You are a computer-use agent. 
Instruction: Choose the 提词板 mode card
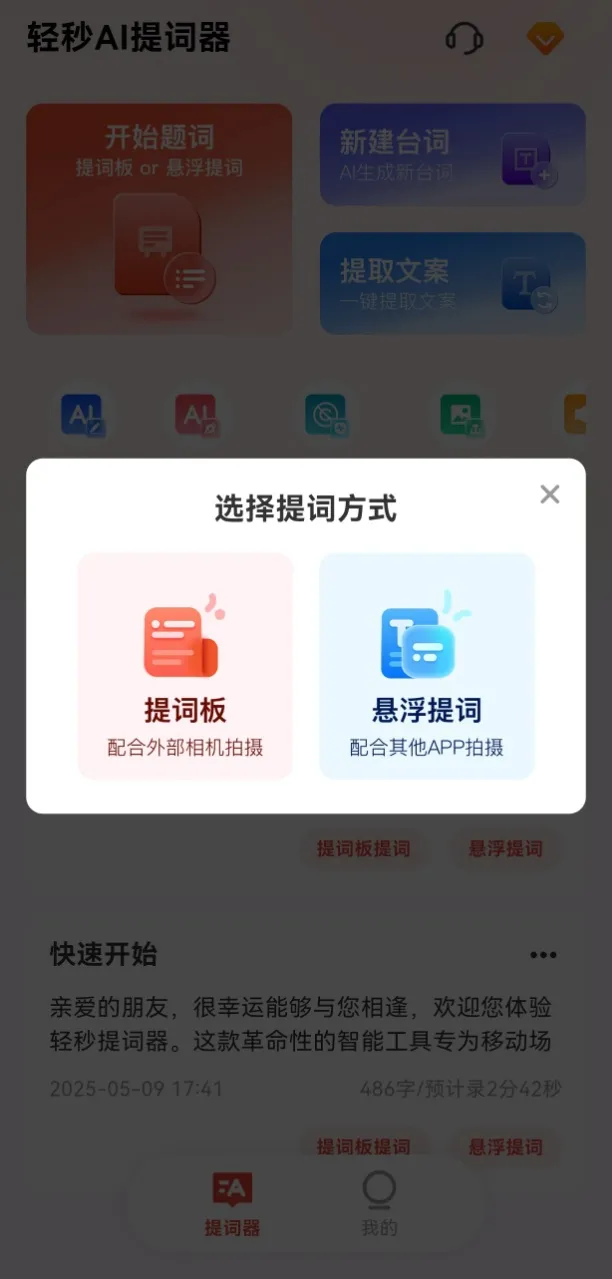pyautogui.click(x=185, y=666)
